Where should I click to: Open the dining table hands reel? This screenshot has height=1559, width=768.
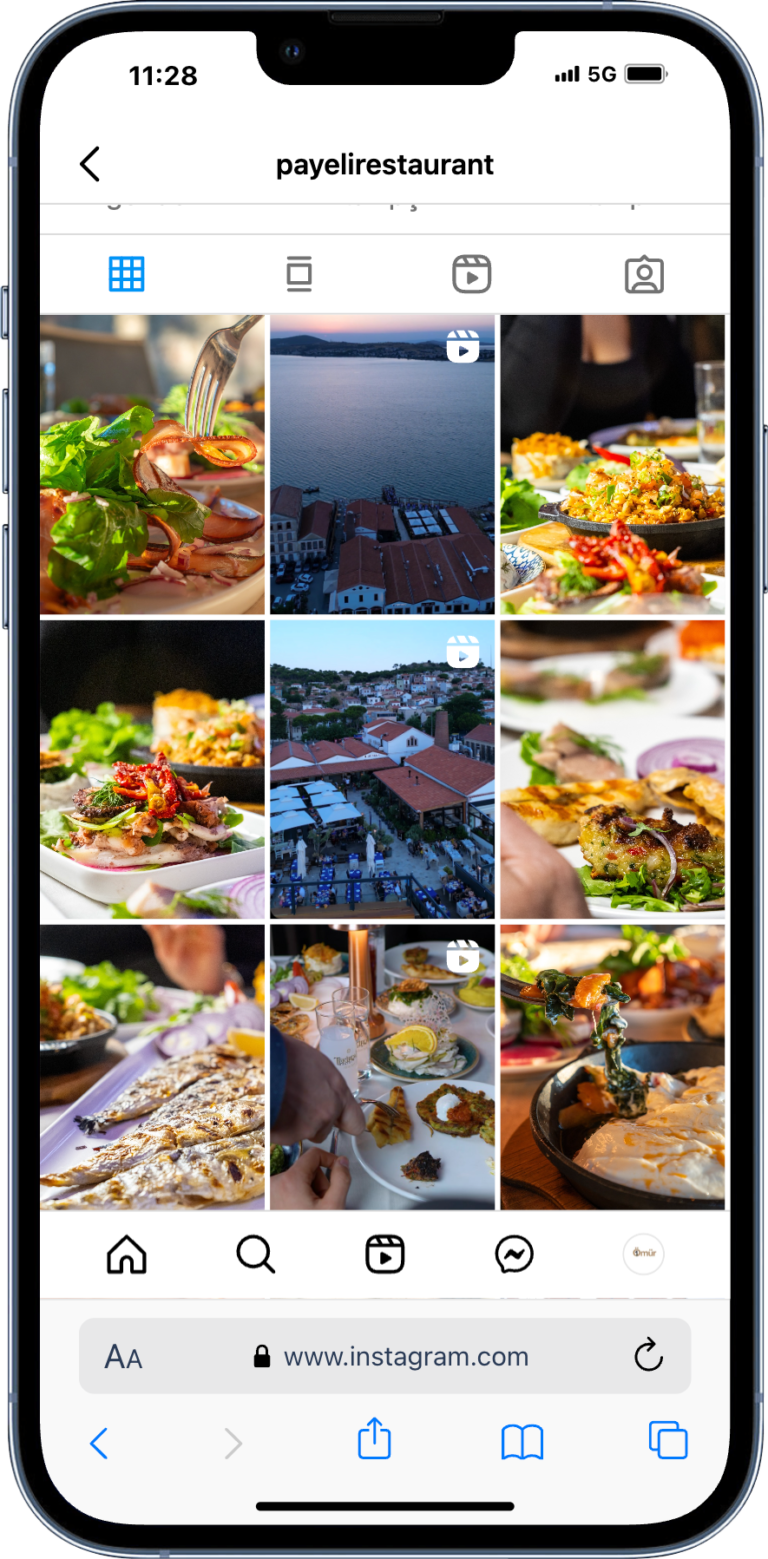[x=382, y=1066]
